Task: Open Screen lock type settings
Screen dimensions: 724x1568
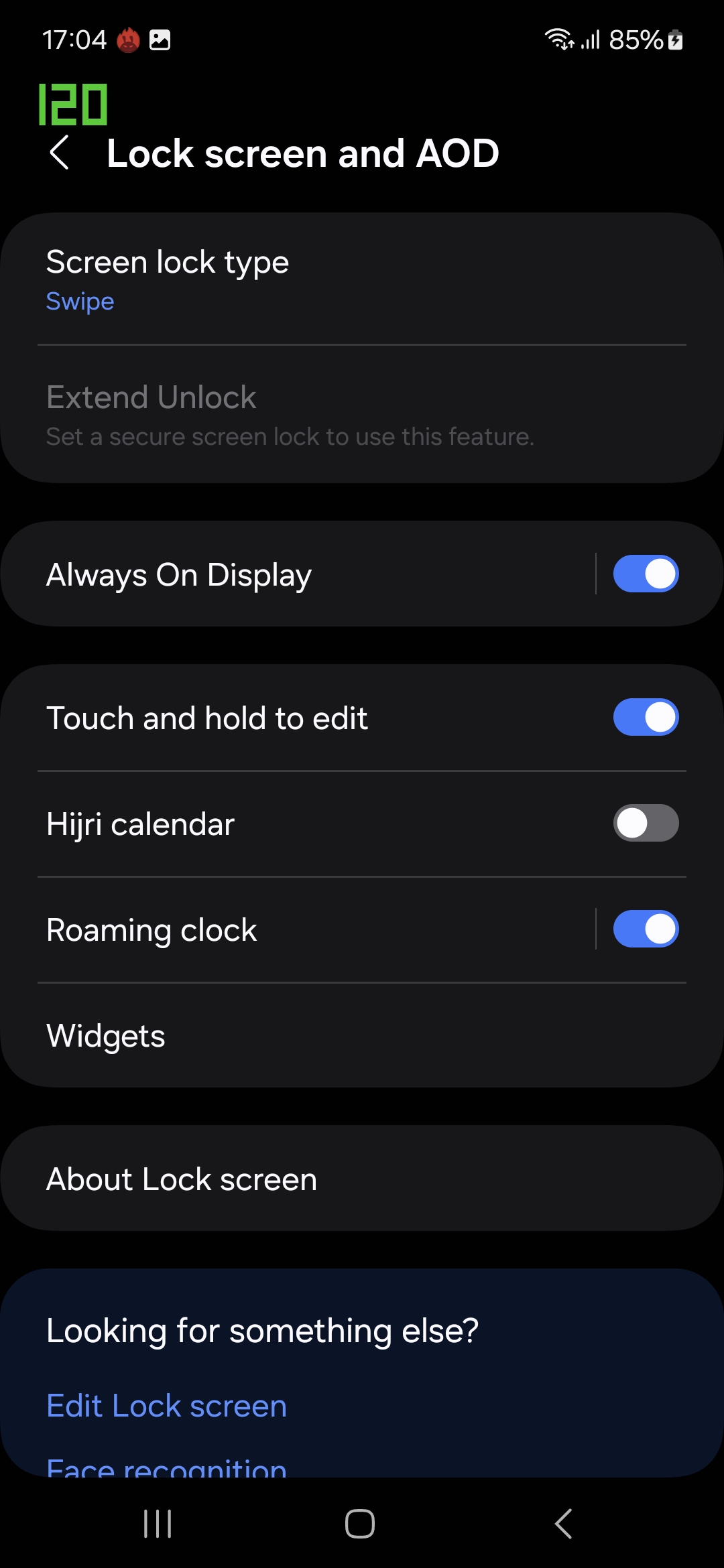Action: (x=362, y=279)
